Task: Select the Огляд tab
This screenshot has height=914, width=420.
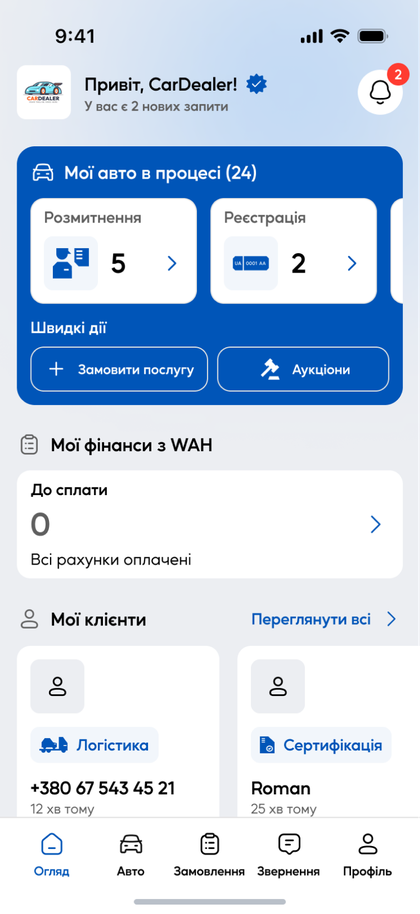Action: pos(51,855)
